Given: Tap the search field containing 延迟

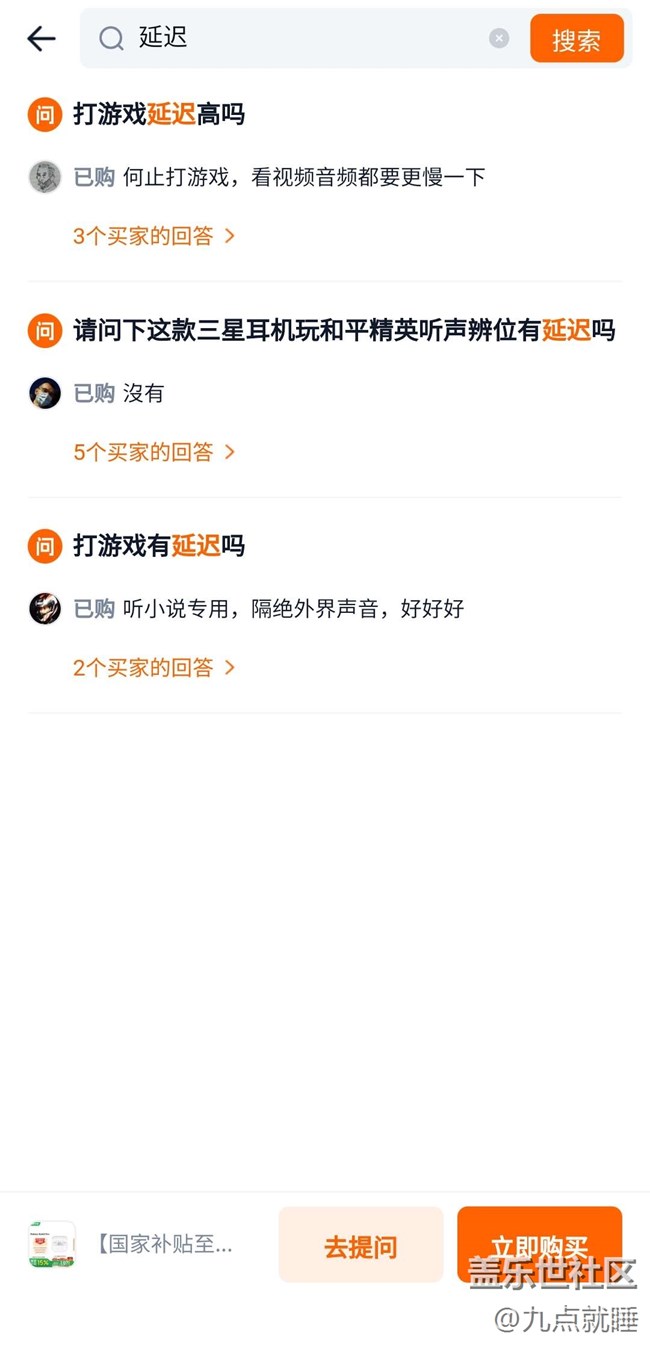Looking at the screenshot, I should [300, 39].
